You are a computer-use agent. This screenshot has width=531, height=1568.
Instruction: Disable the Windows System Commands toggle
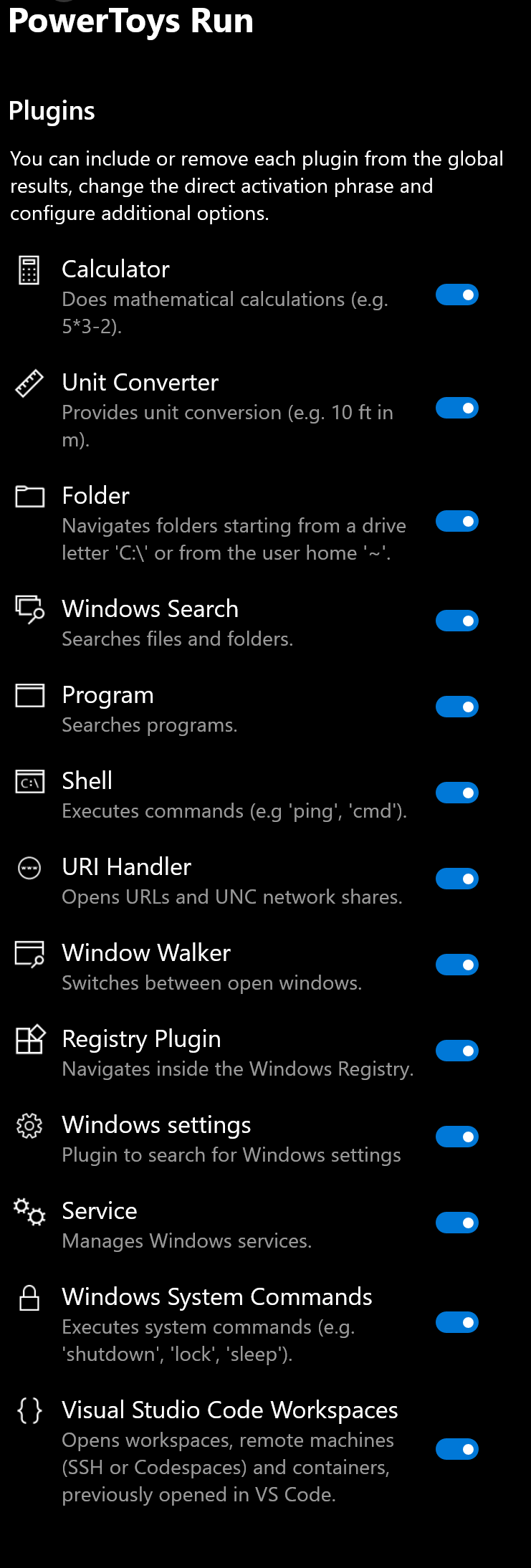coord(456,1322)
